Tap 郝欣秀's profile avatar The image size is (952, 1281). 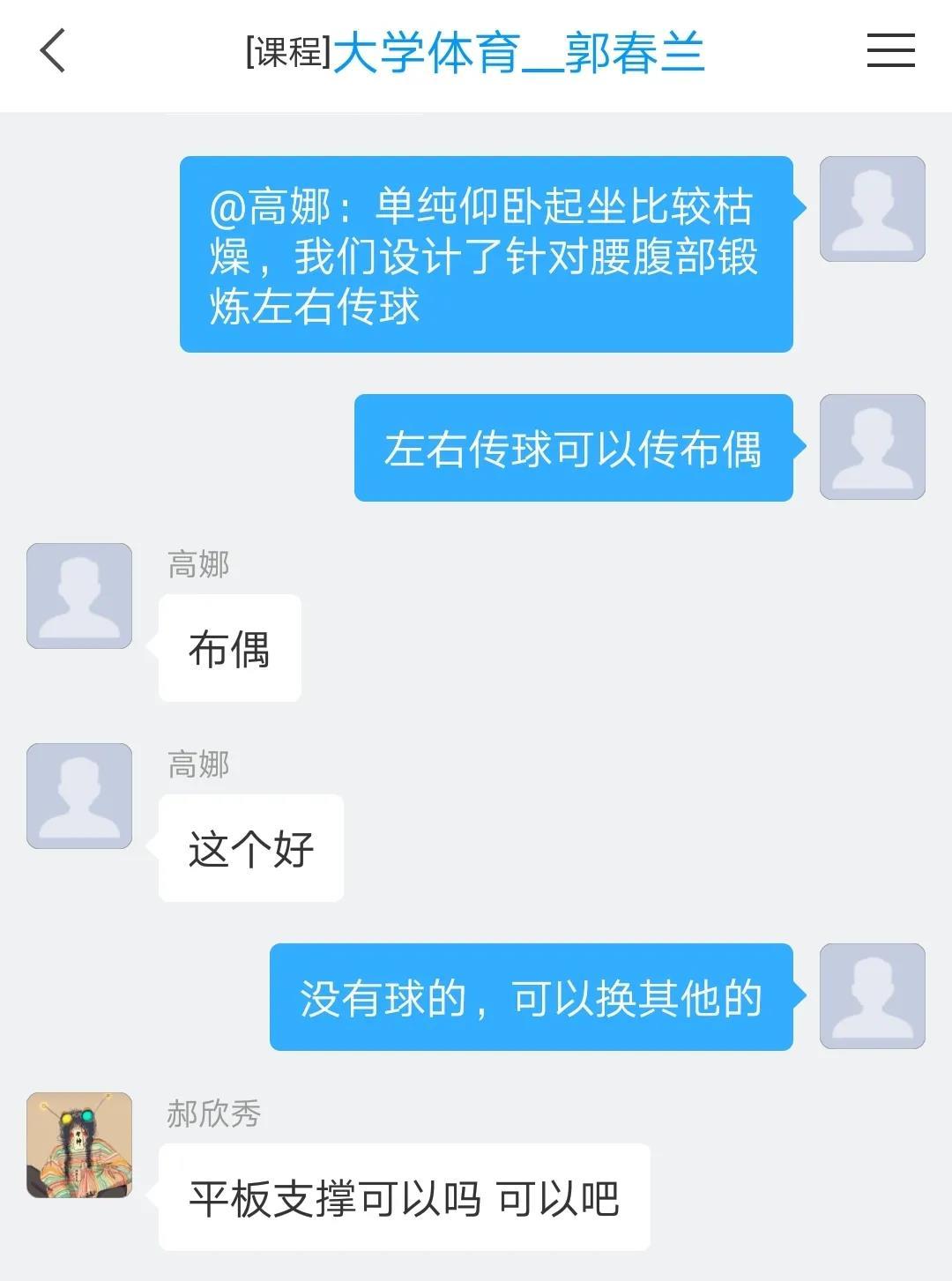tap(79, 1144)
